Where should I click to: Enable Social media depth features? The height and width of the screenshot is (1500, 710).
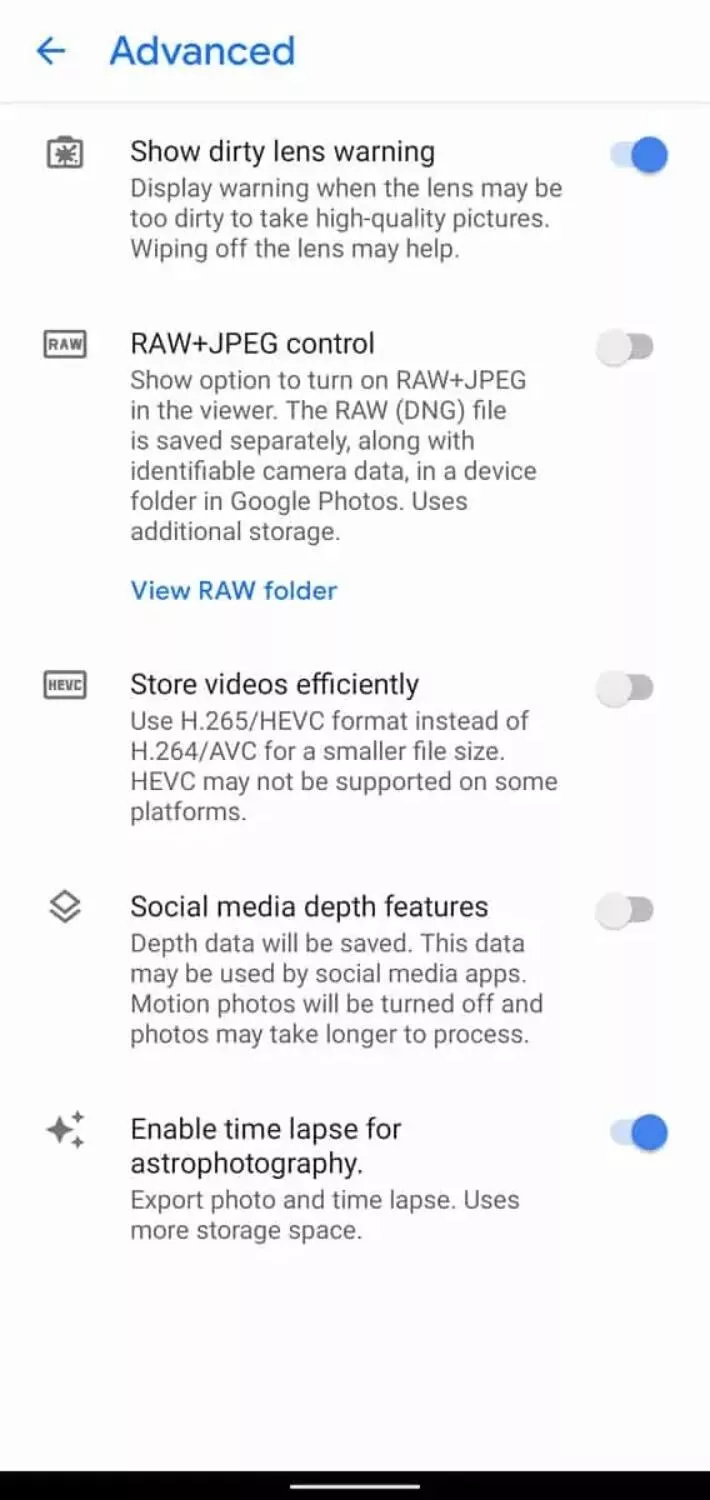pyautogui.click(x=626, y=911)
